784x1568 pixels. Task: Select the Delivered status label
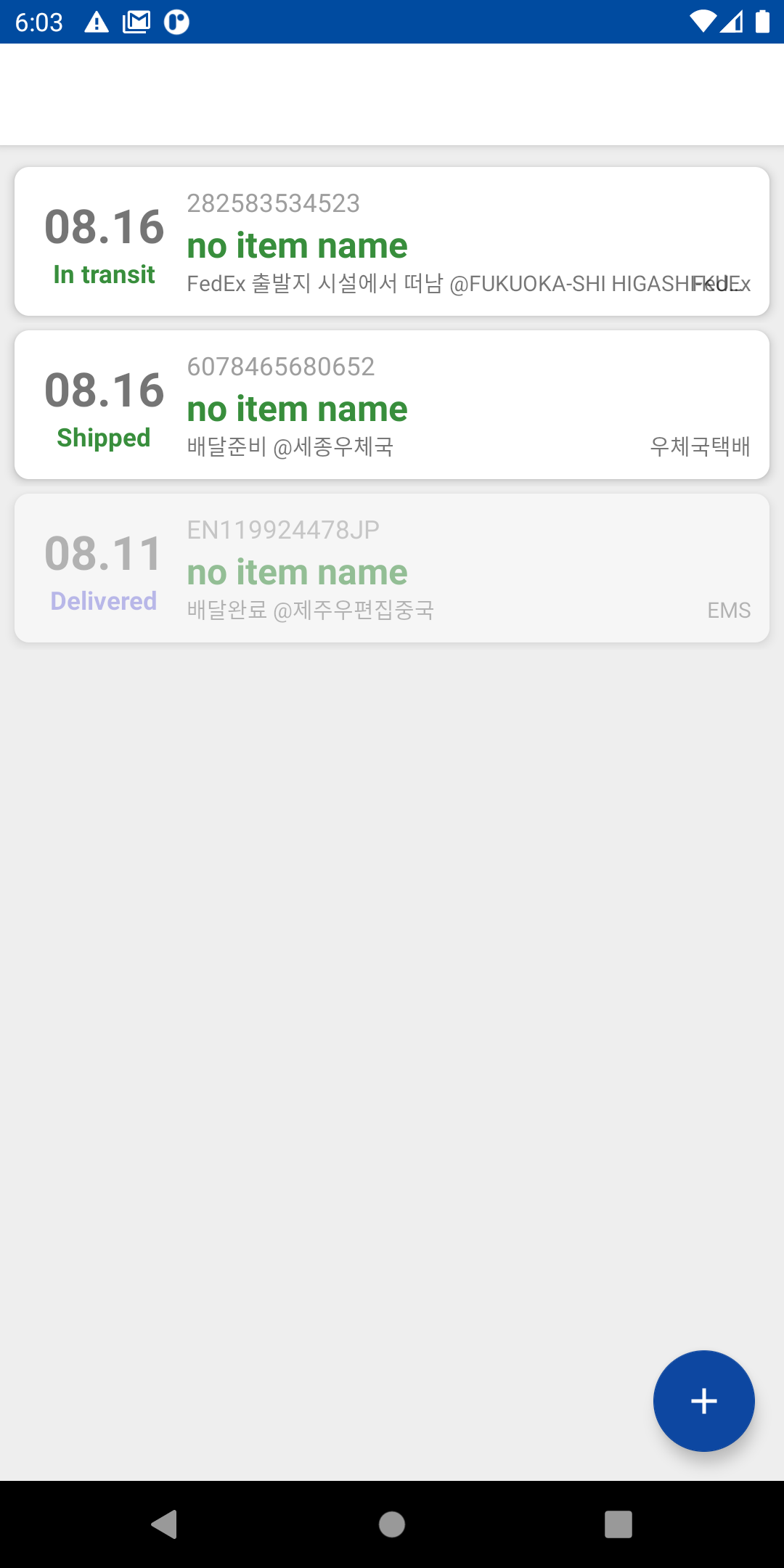104,601
